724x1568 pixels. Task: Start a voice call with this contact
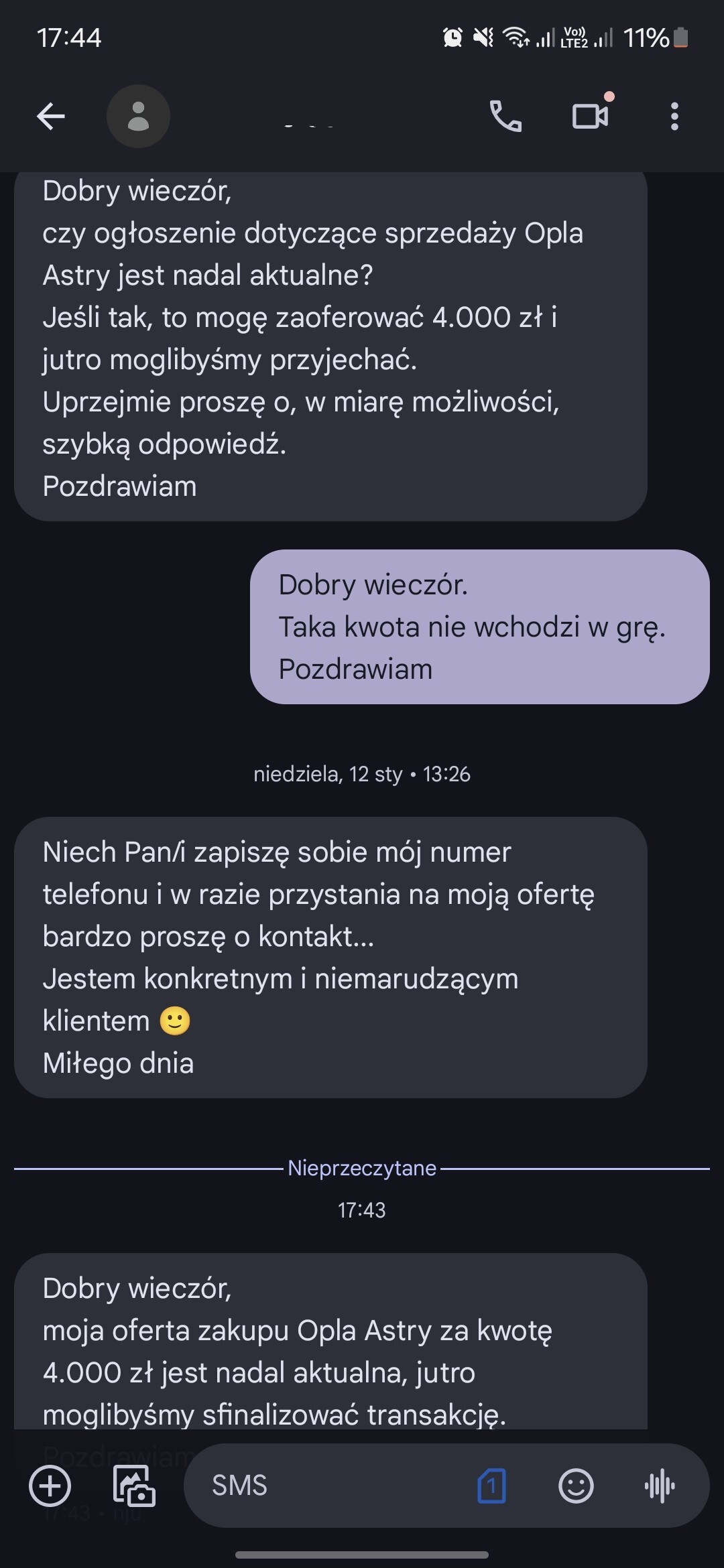(x=505, y=117)
